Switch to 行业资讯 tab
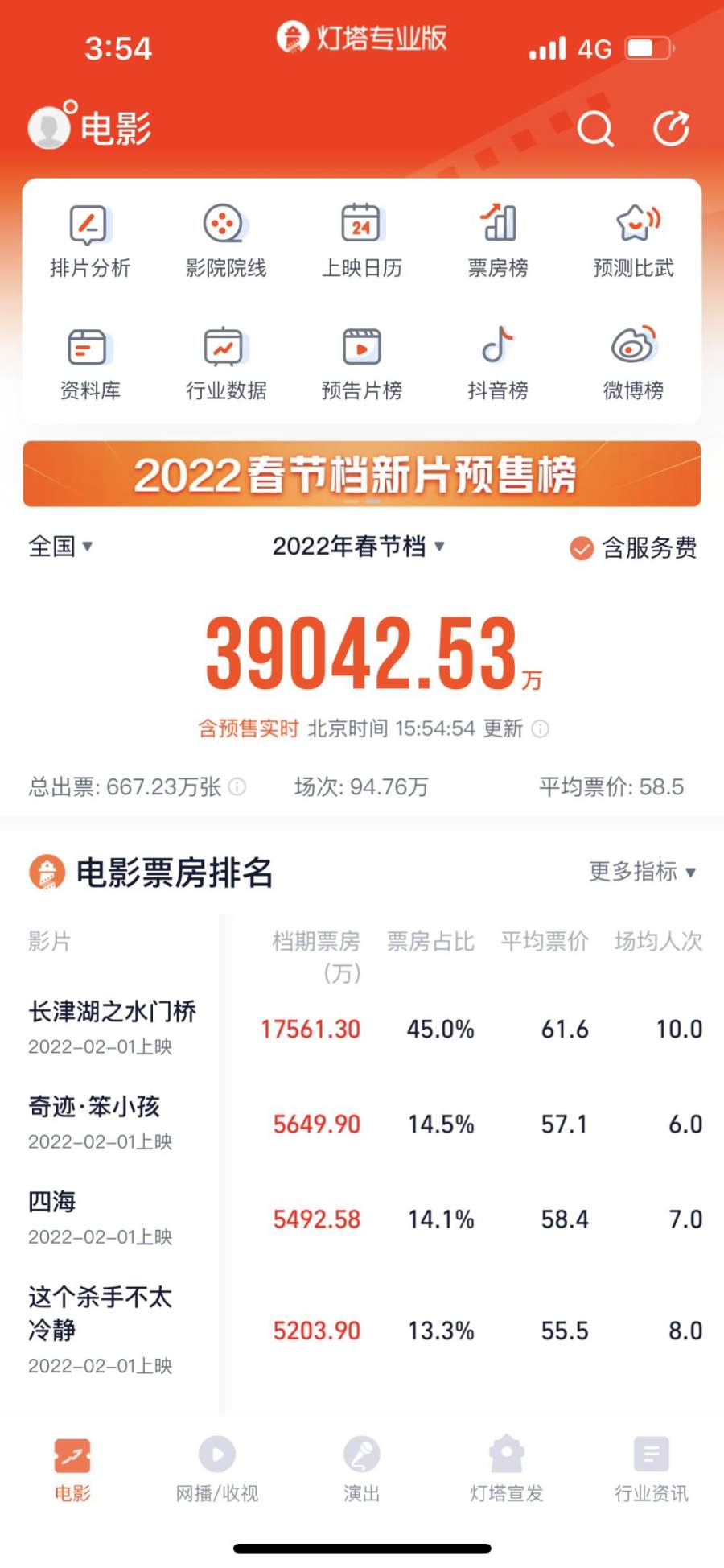Viewport: 724px width, 1568px height. pos(651,1469)
